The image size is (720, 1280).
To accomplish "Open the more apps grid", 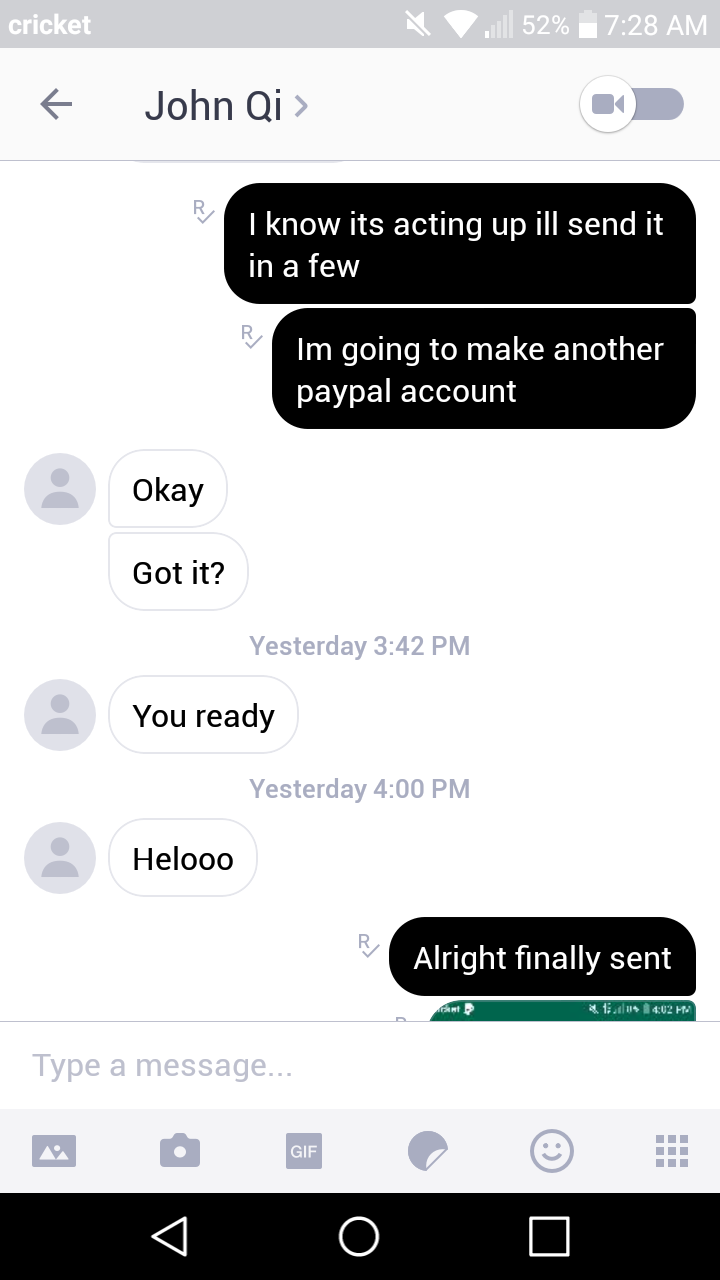I will [671, 1150].
